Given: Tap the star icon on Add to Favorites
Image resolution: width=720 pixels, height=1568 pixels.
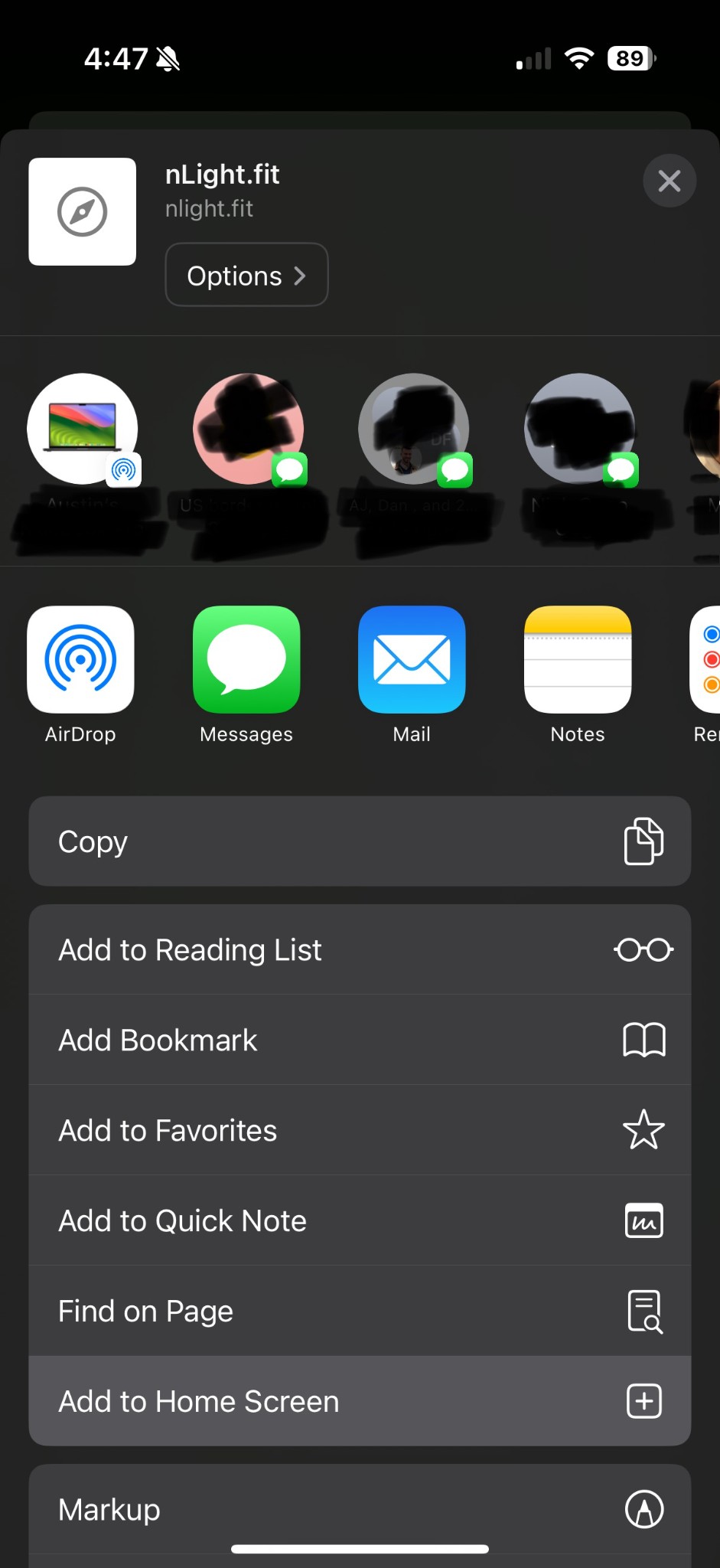Looking at the screenshot, I should point(643,1130).
